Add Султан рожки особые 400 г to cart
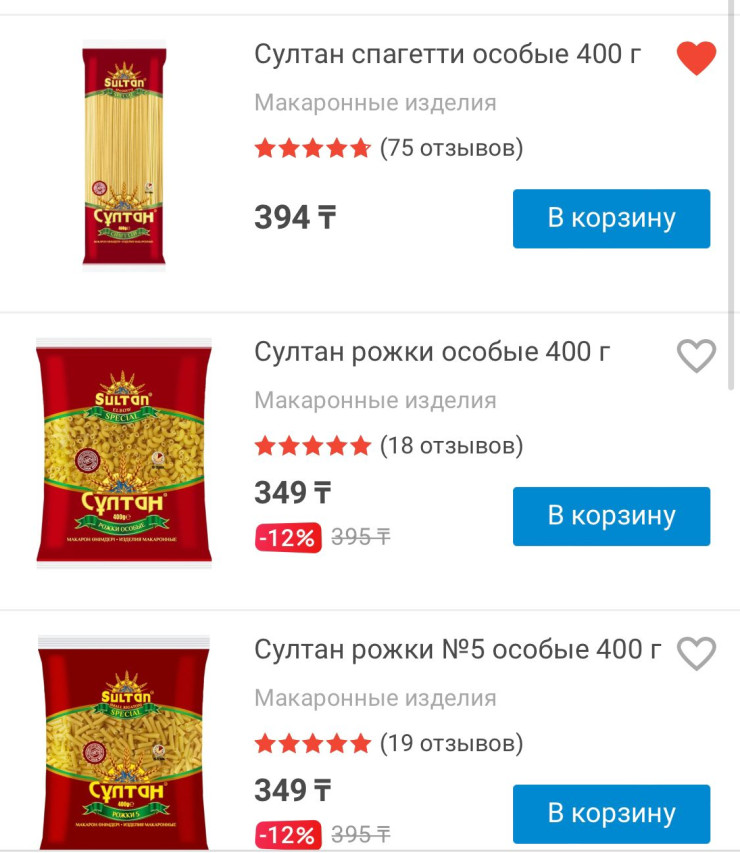Screen dimensions: 740x853 coord(611,516)
